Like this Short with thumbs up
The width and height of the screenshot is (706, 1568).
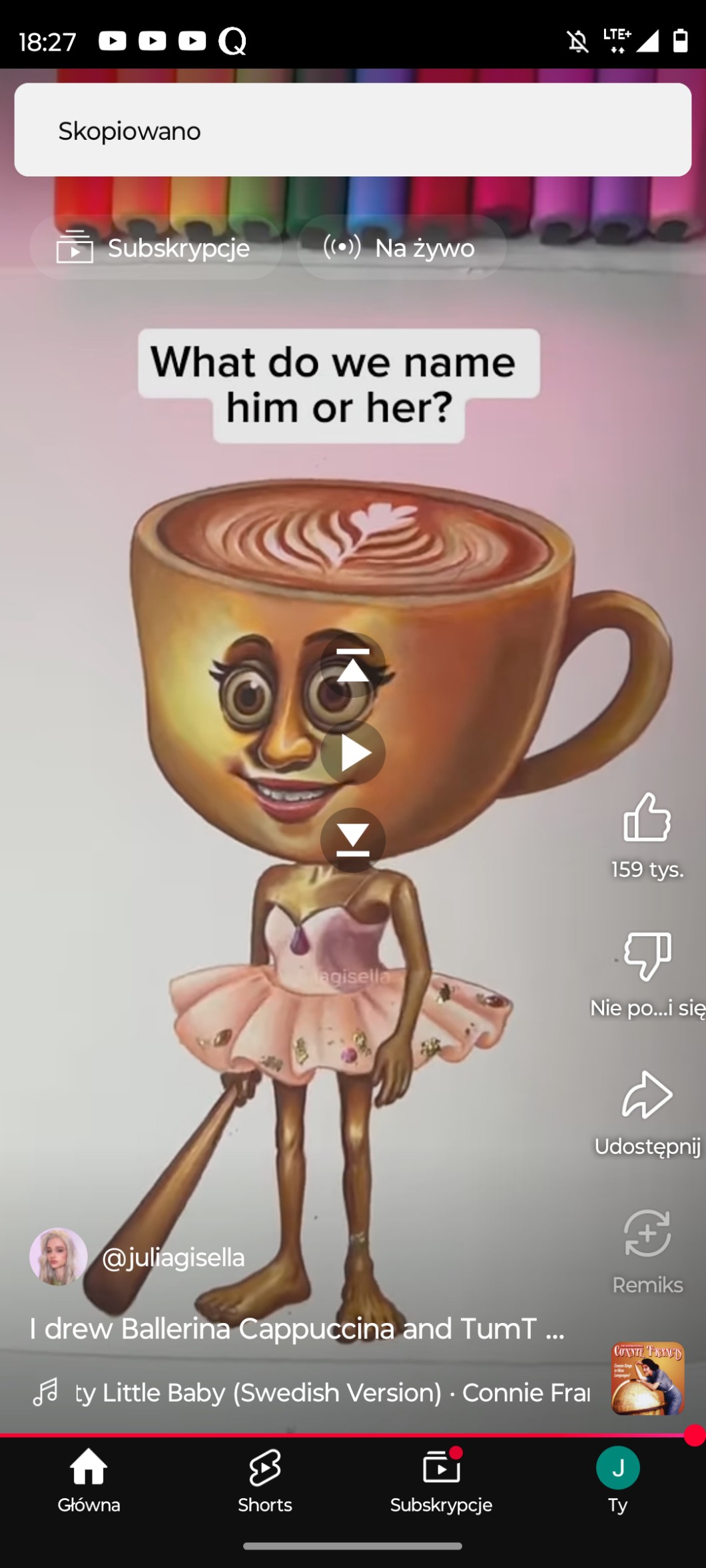point(647,817)
